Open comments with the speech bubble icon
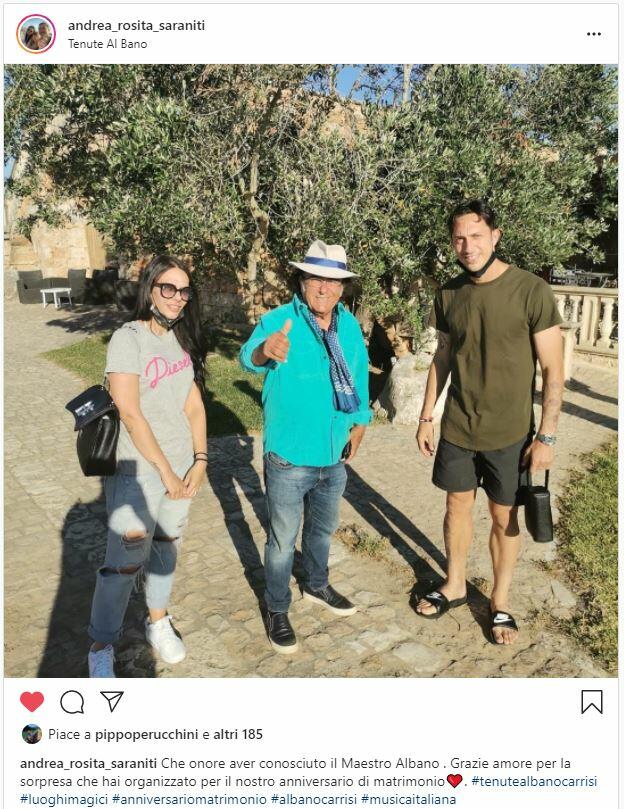This screenshot has height=809, width=624. (72, 702)
